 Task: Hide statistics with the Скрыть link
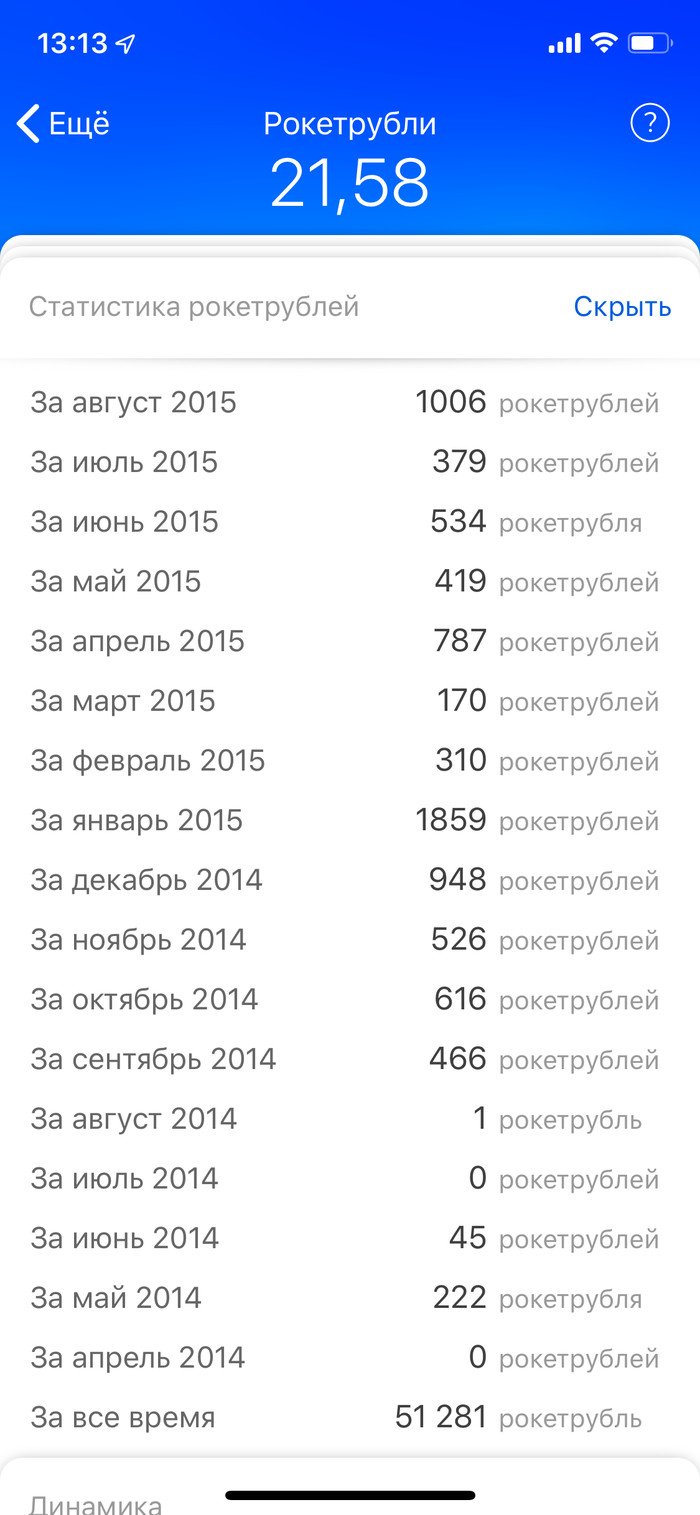pyautogui.click(x=622, y=307)
